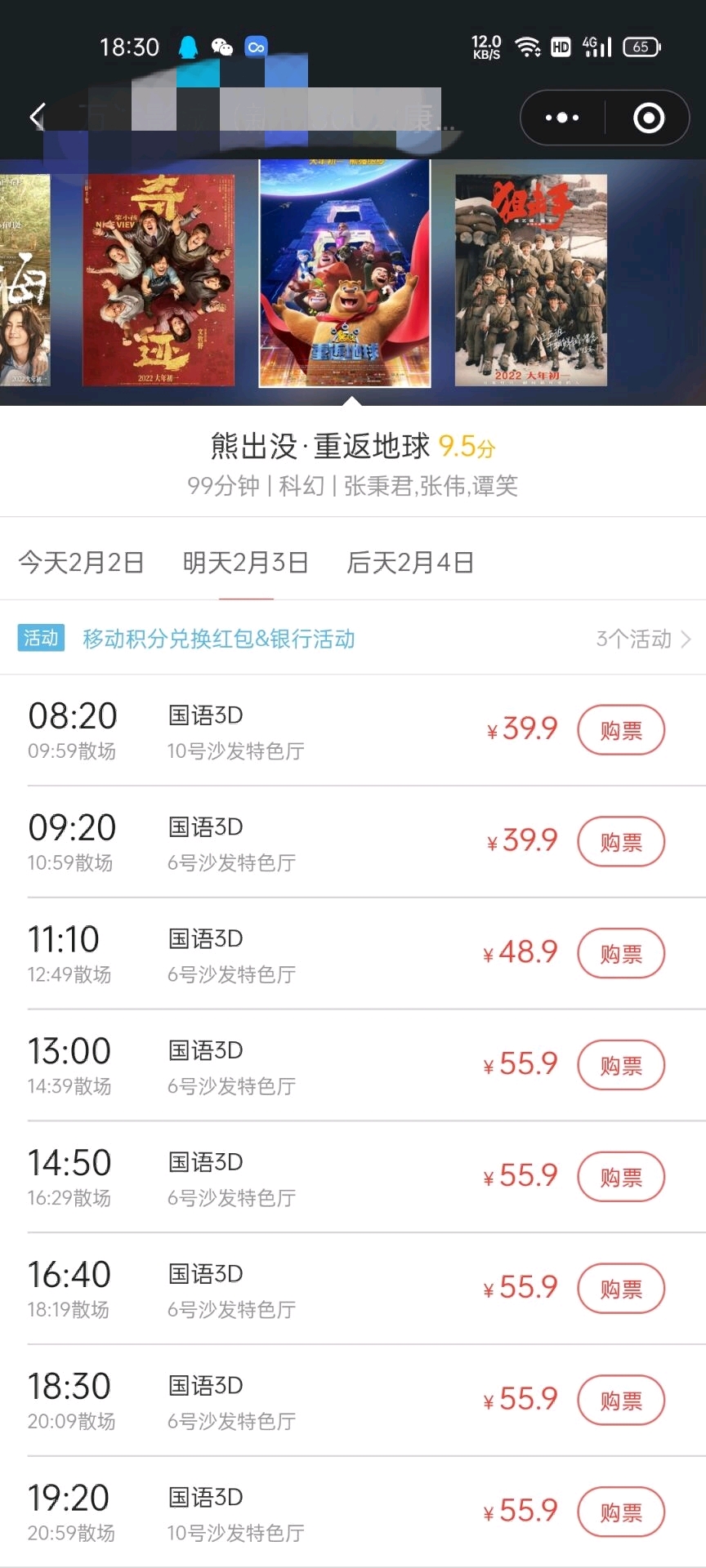Buy ticket for the 08:20 showing
This screenshot has width=706, height=1568.
[621, 730]
